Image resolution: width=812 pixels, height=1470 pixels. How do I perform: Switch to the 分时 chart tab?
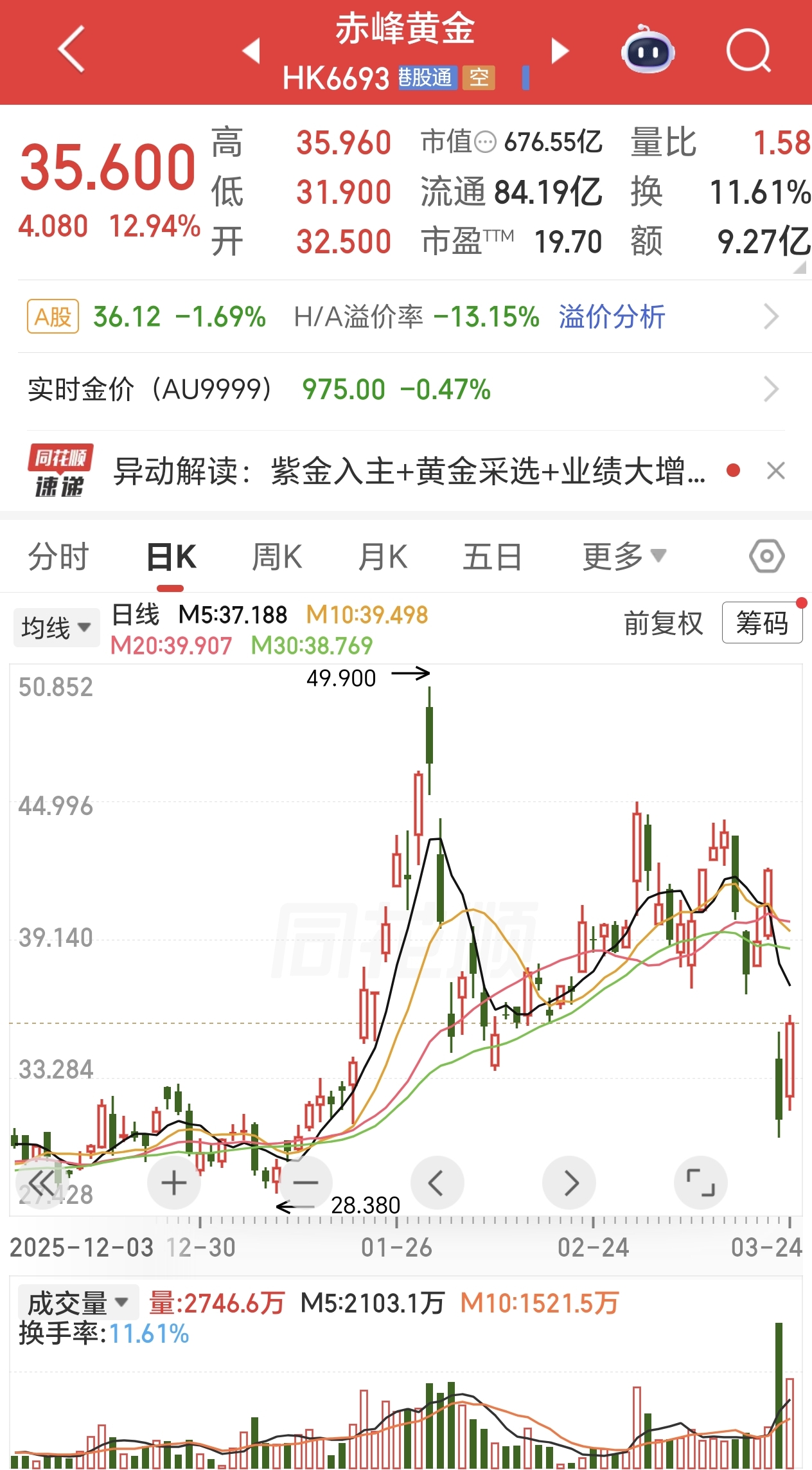(x=58, y=557)
